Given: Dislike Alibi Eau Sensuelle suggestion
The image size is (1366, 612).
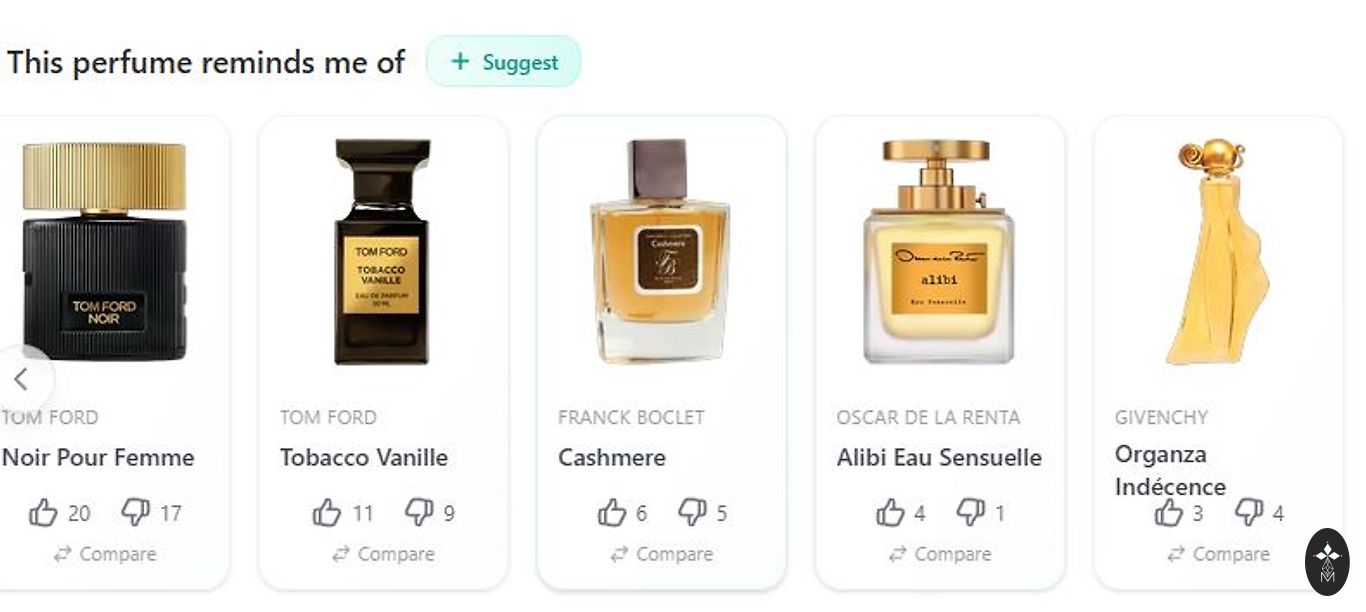Looking at the screenshot, I should click(x=970, y=513).
